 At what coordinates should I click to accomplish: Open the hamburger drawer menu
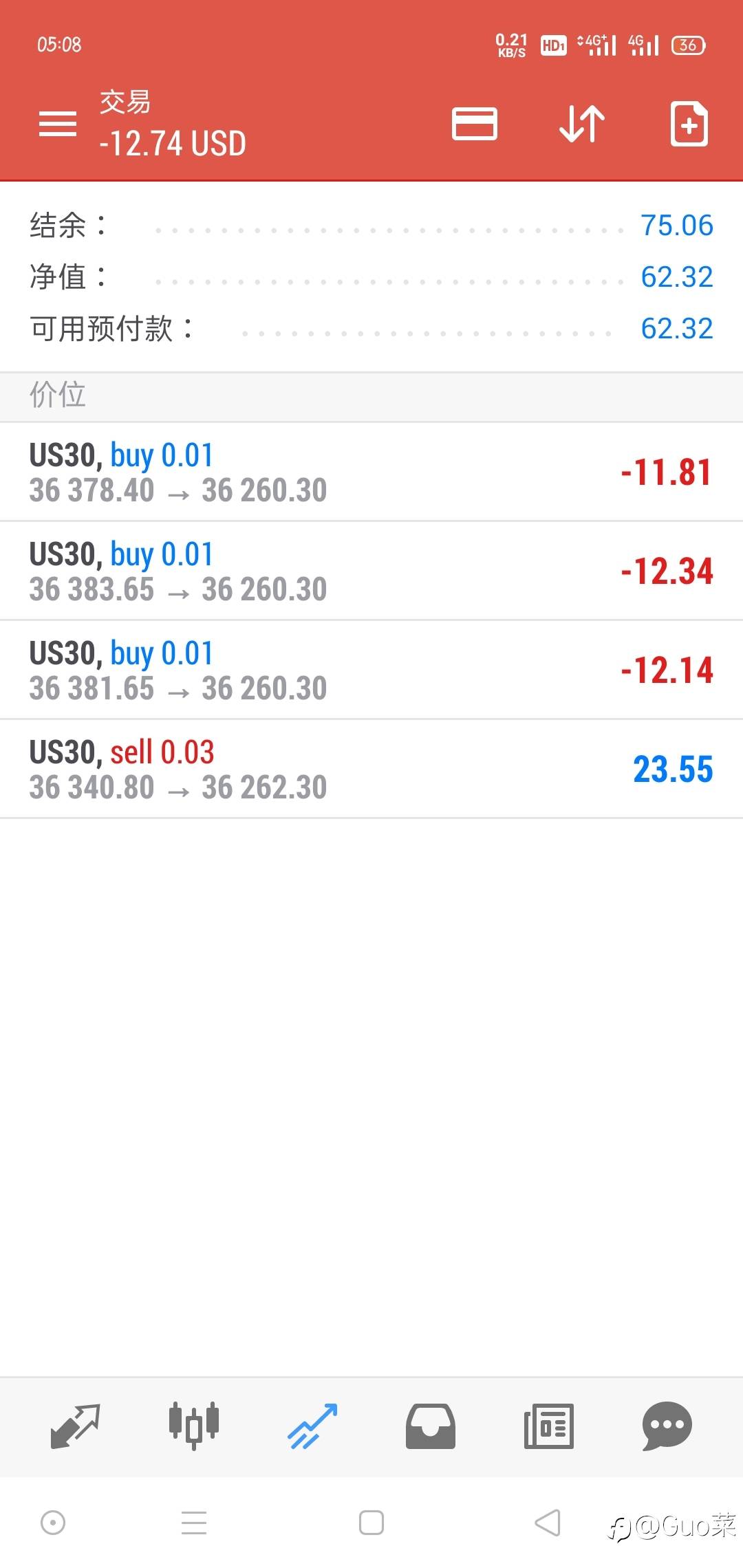click(x=58, y=124)
